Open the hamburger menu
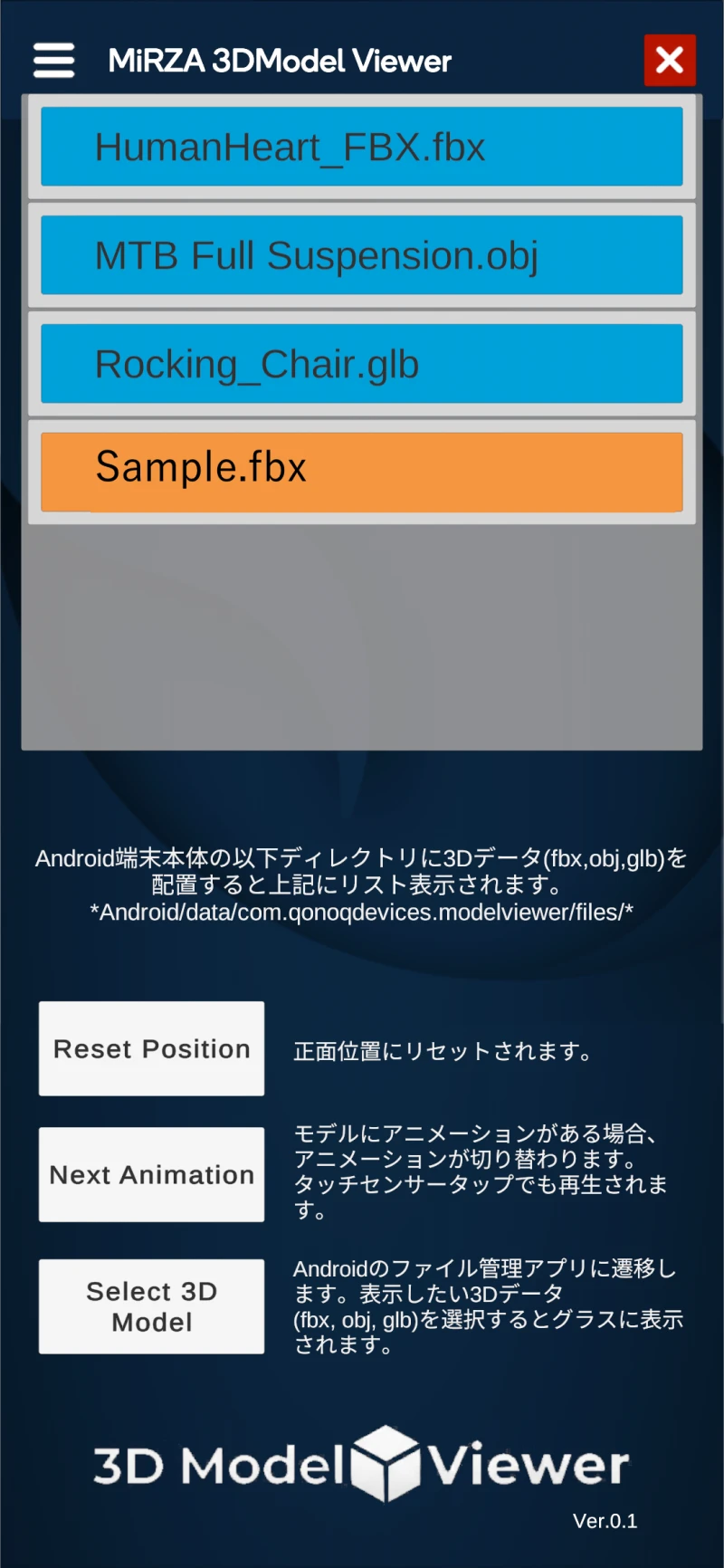Image resolution: width=724 pixels, height=1568 pixels. [54, 61]
